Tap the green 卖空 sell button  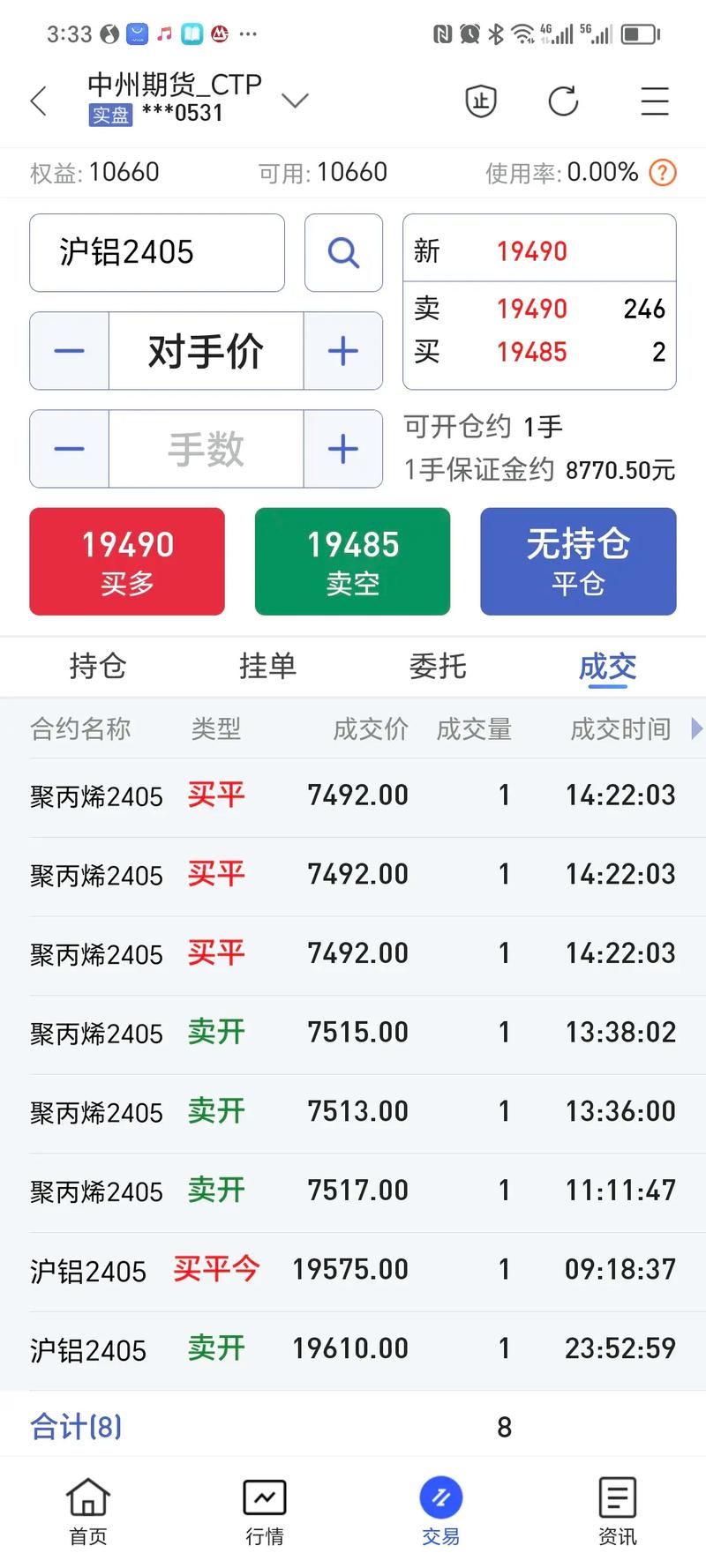point(352,561)
